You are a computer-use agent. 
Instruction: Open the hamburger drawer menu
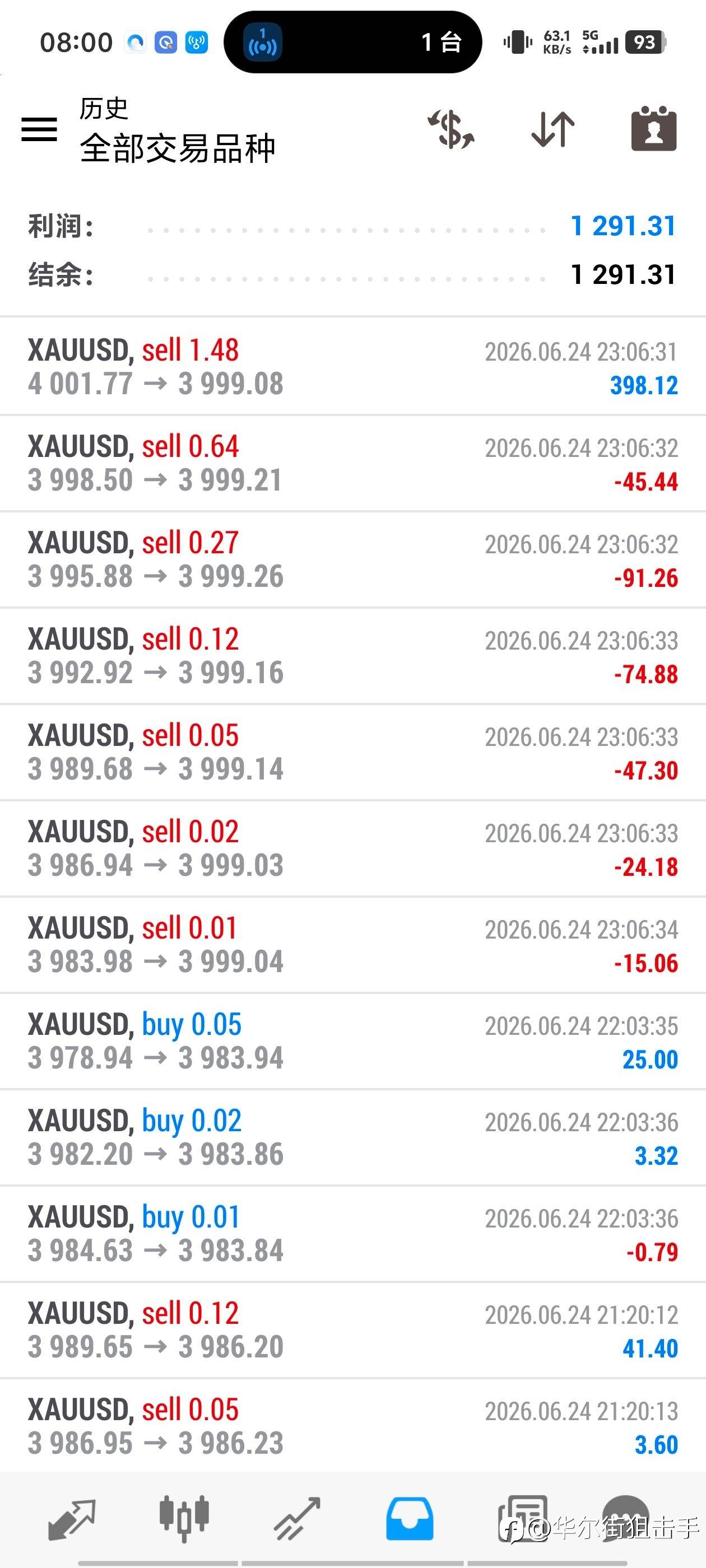coord(39,129)
